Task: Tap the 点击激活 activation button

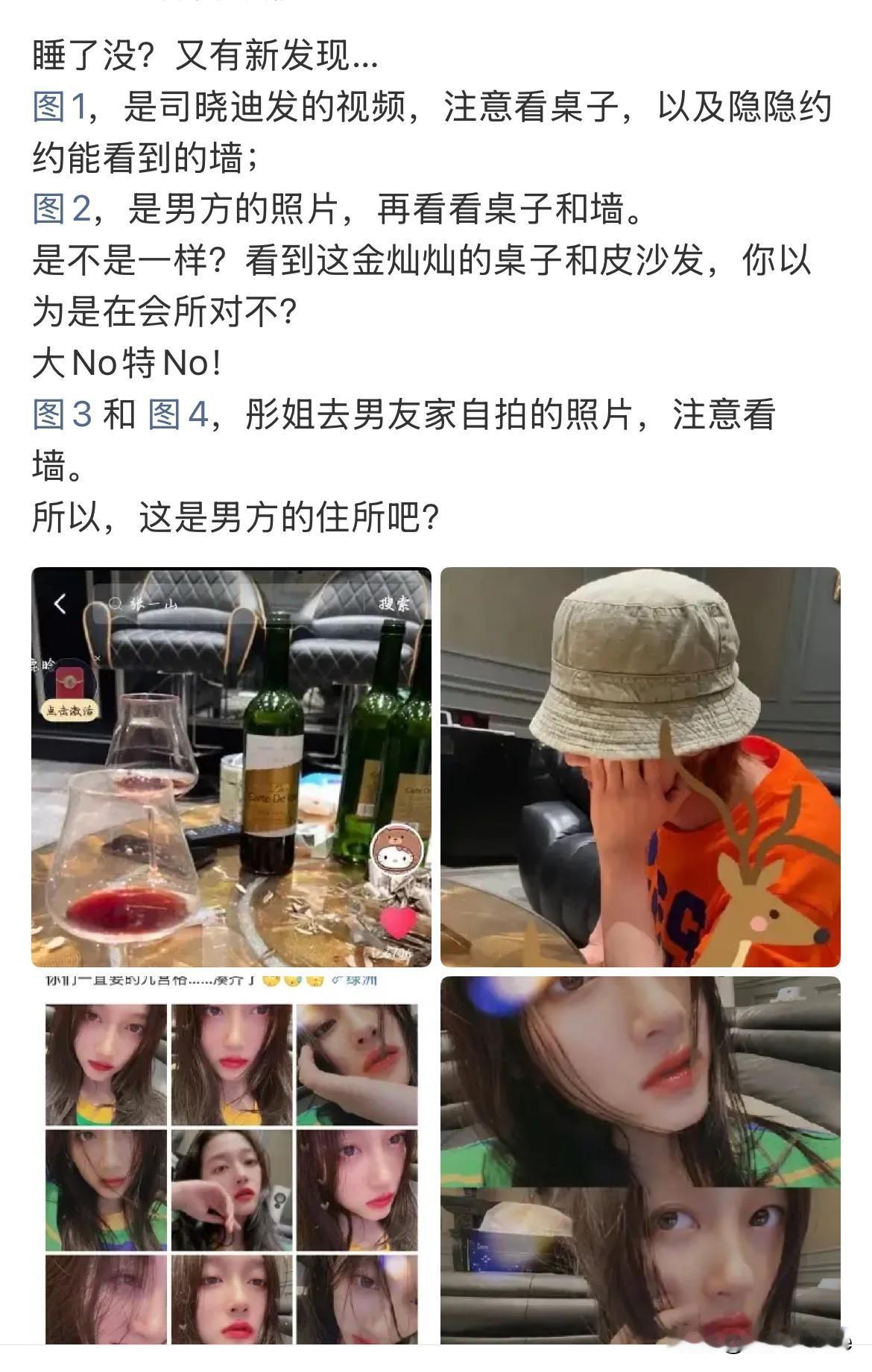Action: (x=72, y=710)
